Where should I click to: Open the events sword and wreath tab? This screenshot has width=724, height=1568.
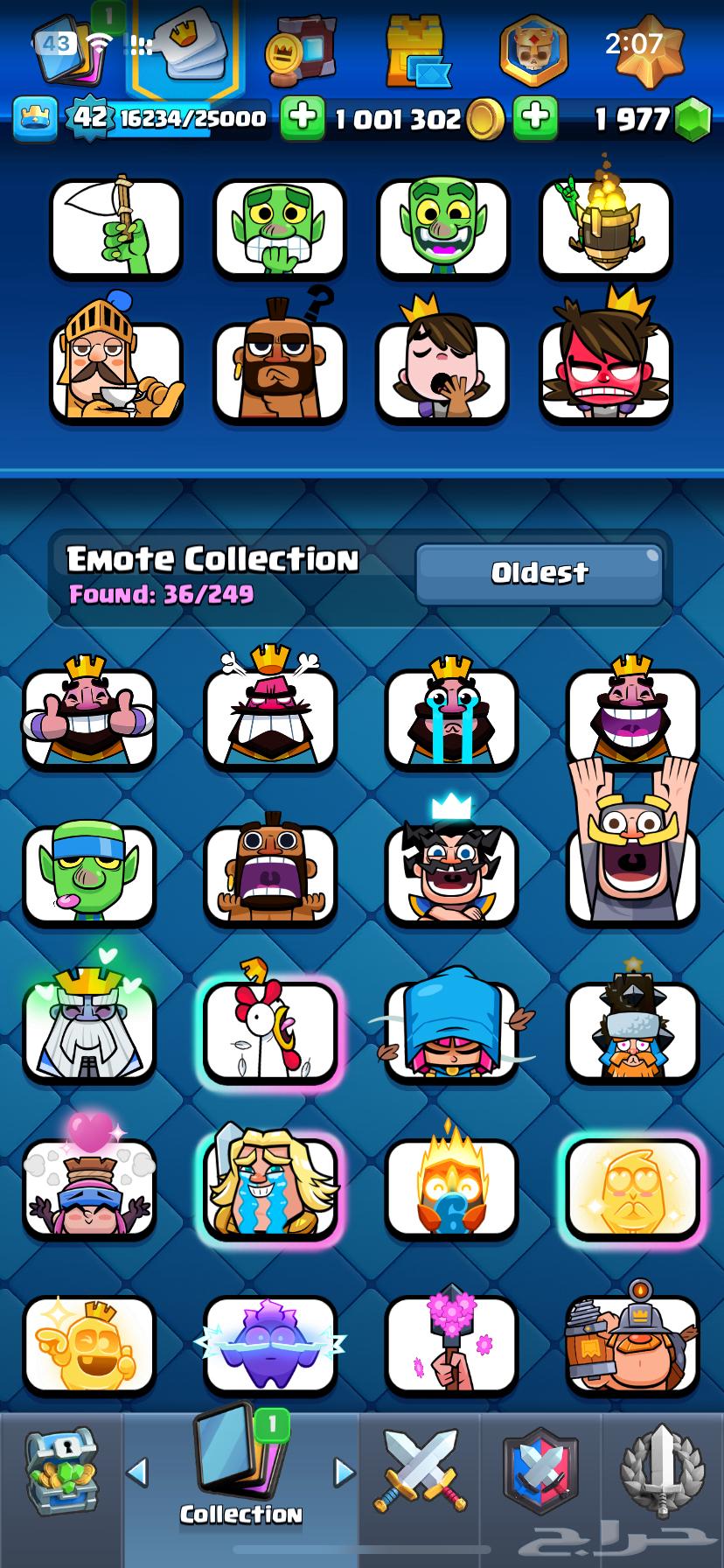[662, 1472]
